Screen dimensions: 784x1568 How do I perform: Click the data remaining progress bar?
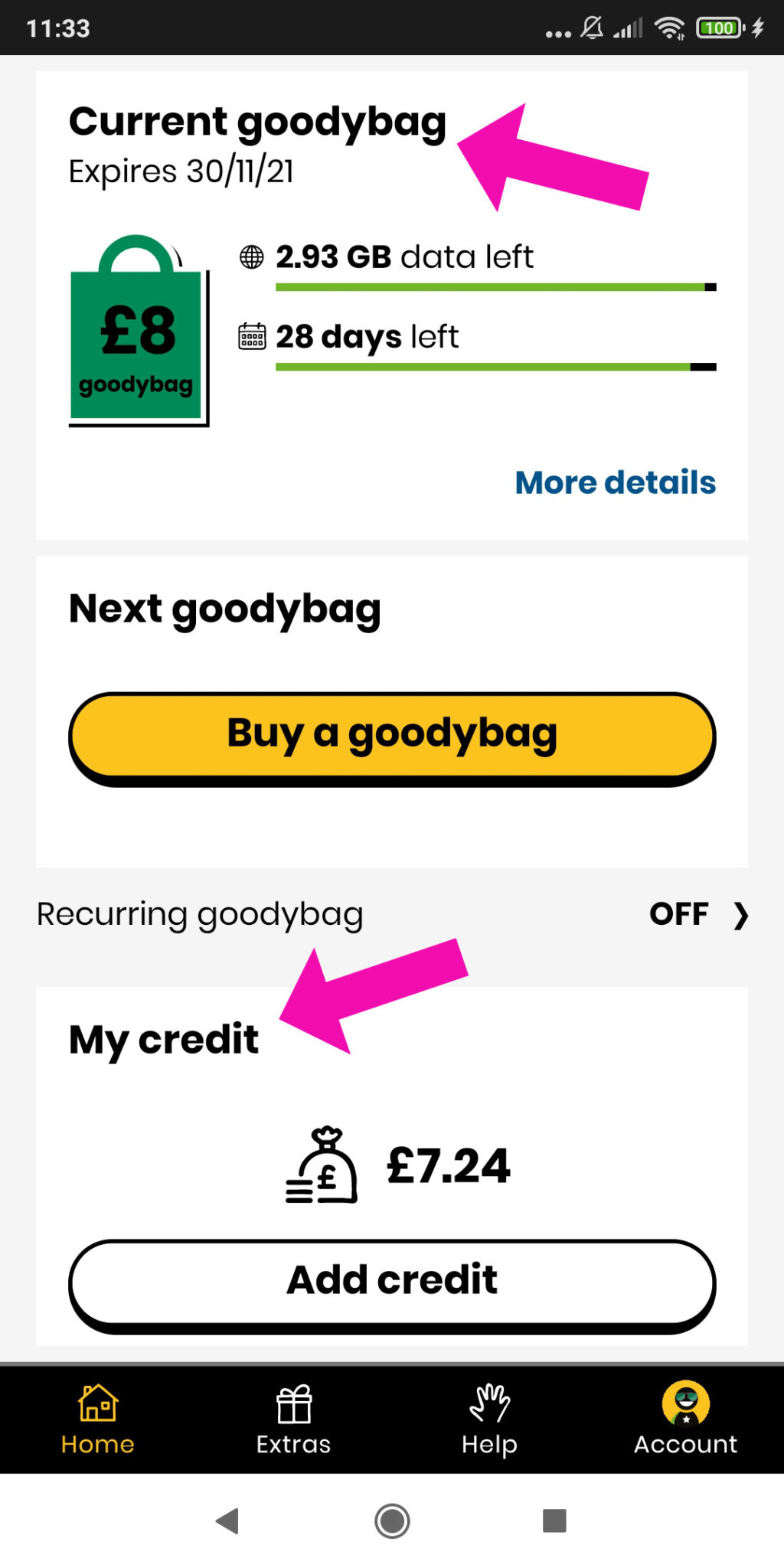pos(495,286)
